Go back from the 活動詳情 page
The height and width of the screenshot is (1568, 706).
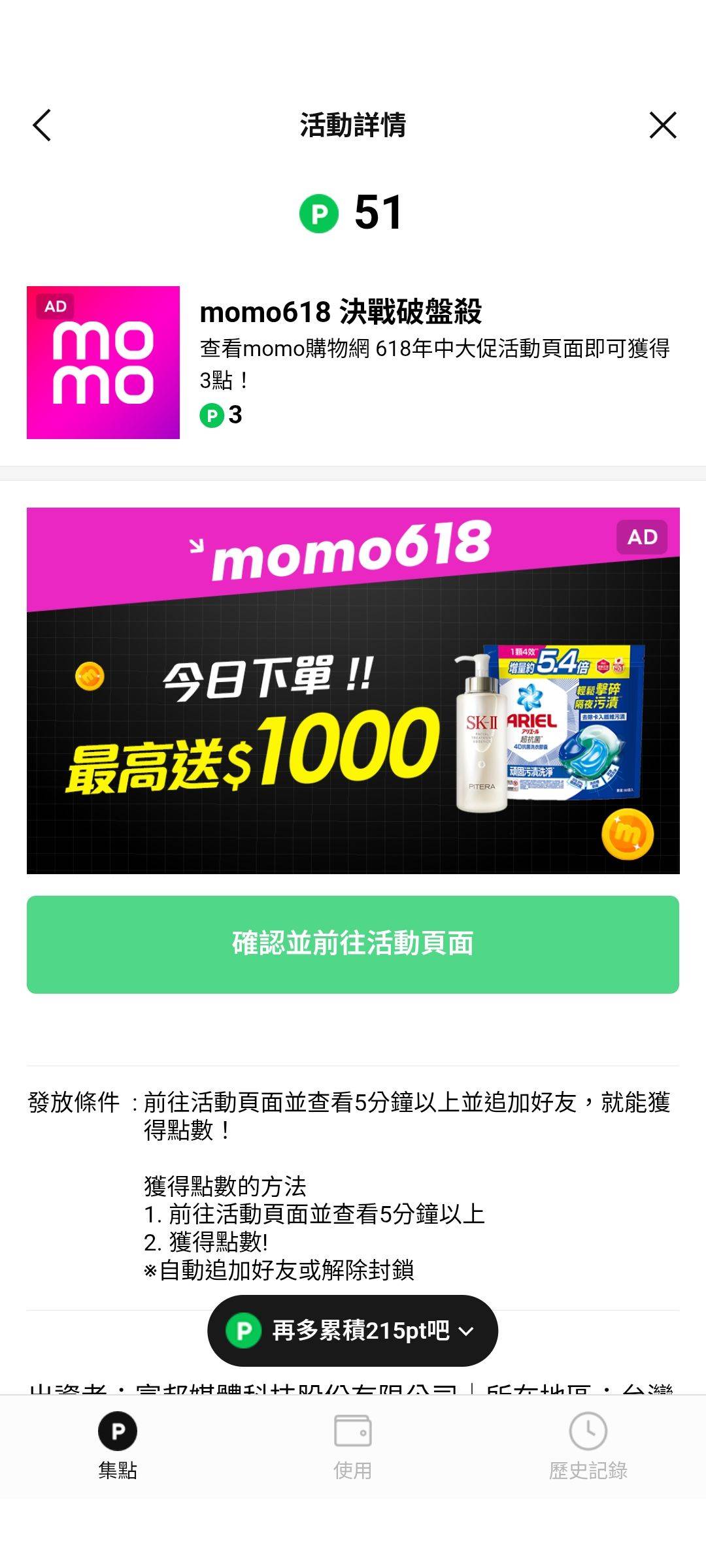coord(42,125)
